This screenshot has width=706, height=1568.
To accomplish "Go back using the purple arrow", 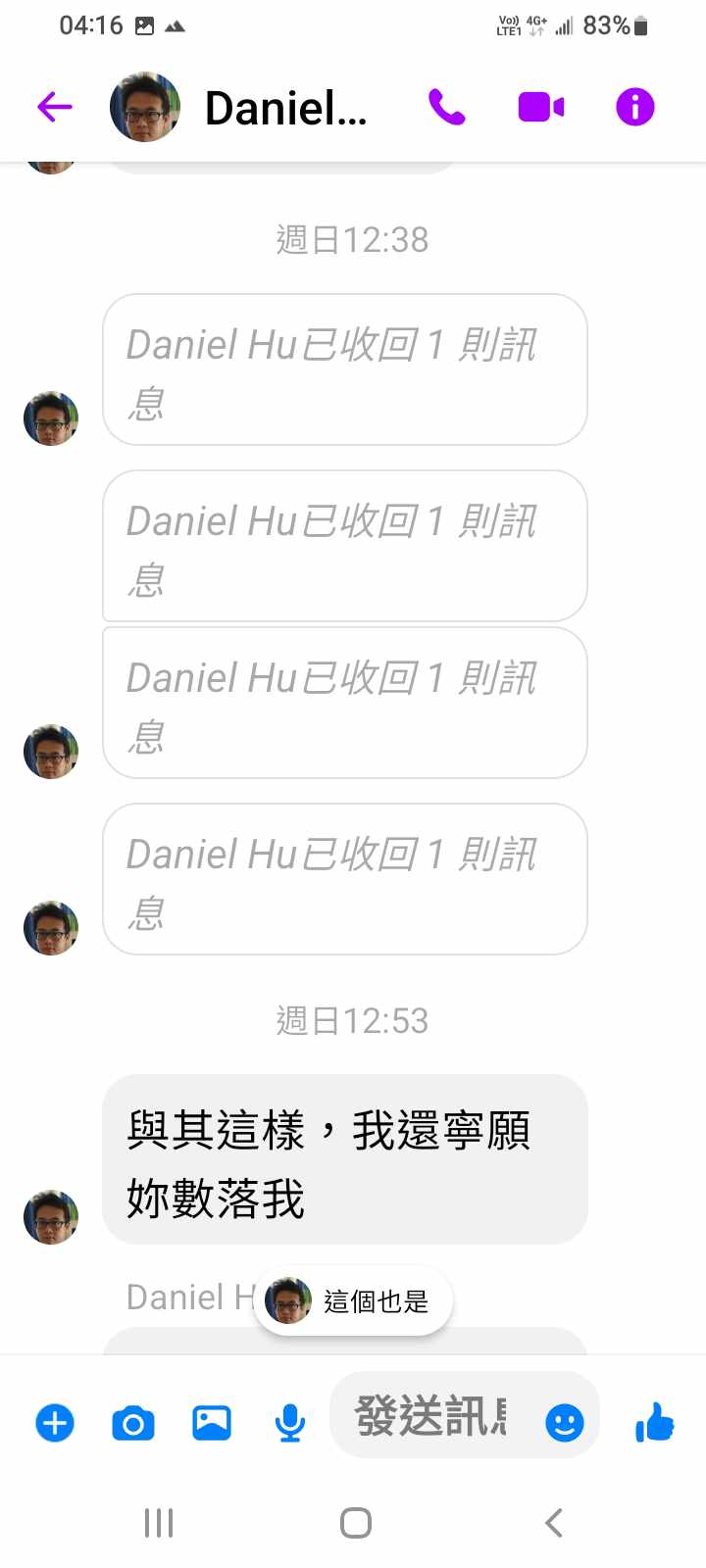I will pos(55,107).
